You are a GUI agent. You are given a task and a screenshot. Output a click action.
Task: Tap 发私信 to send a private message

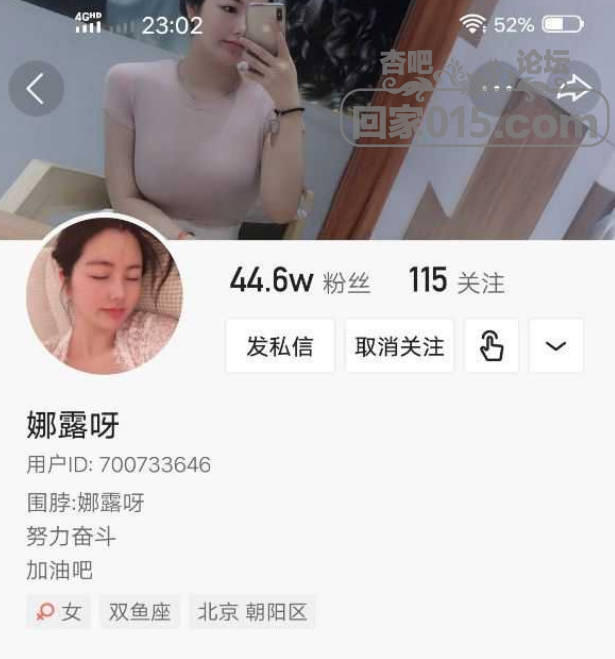pos(280,346)
